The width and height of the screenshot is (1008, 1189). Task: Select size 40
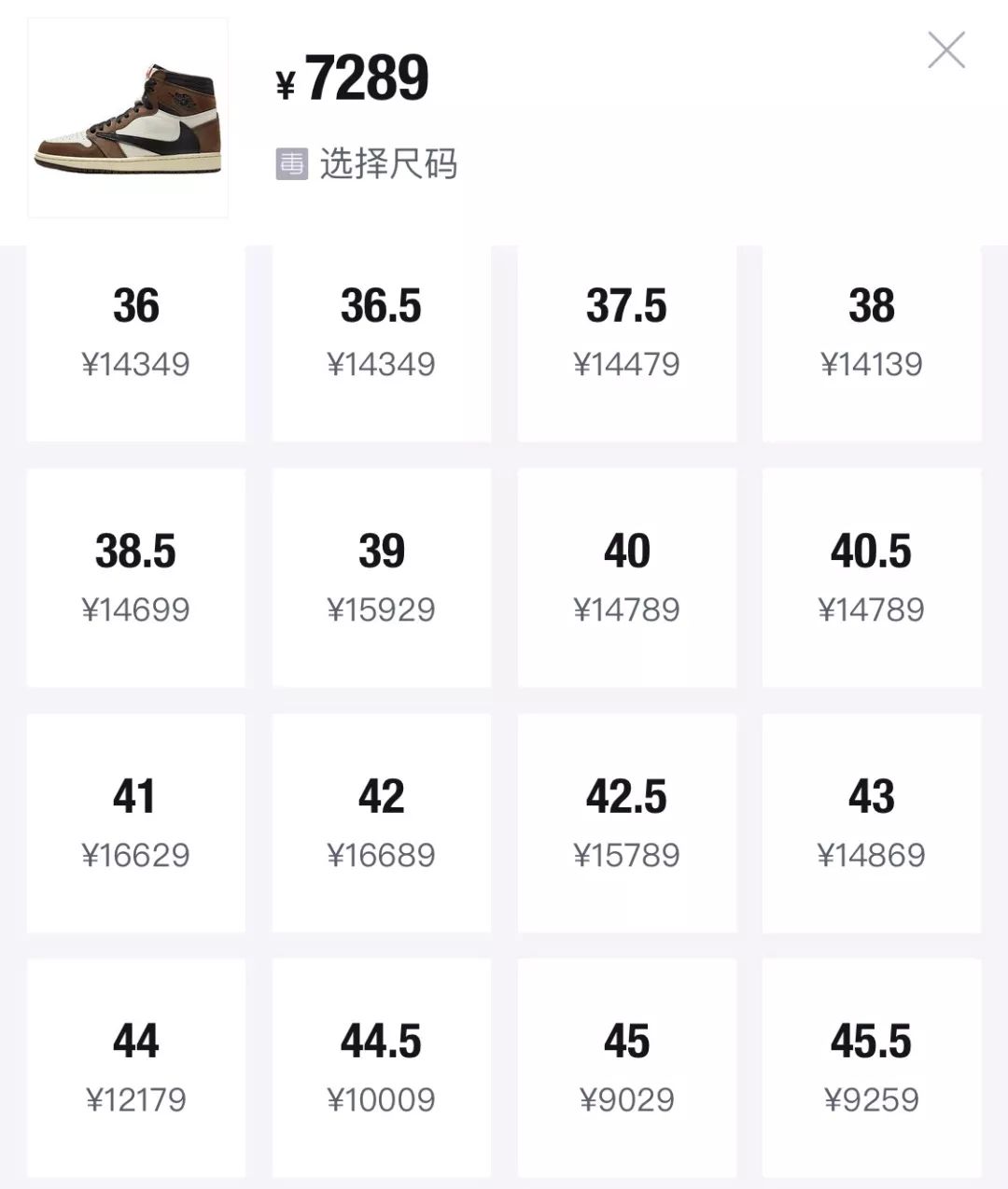[626, 579]
